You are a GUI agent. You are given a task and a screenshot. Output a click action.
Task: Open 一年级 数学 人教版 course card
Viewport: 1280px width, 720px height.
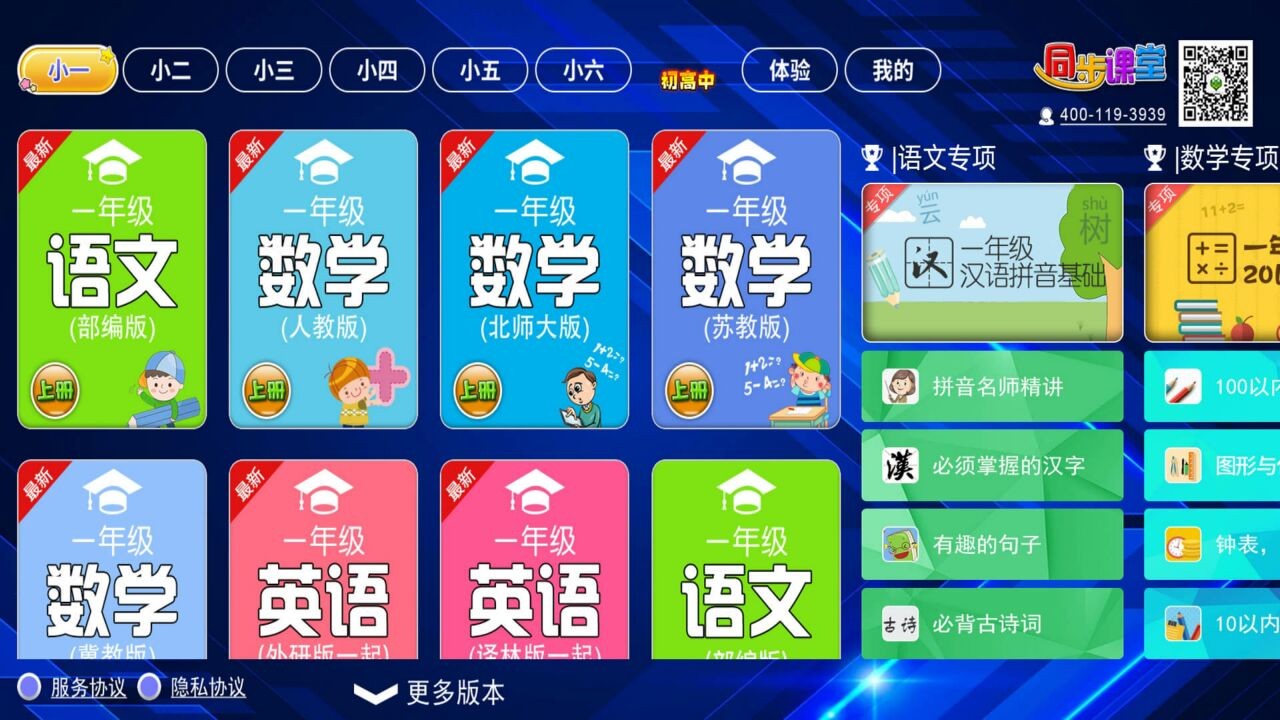click(323, 279)
